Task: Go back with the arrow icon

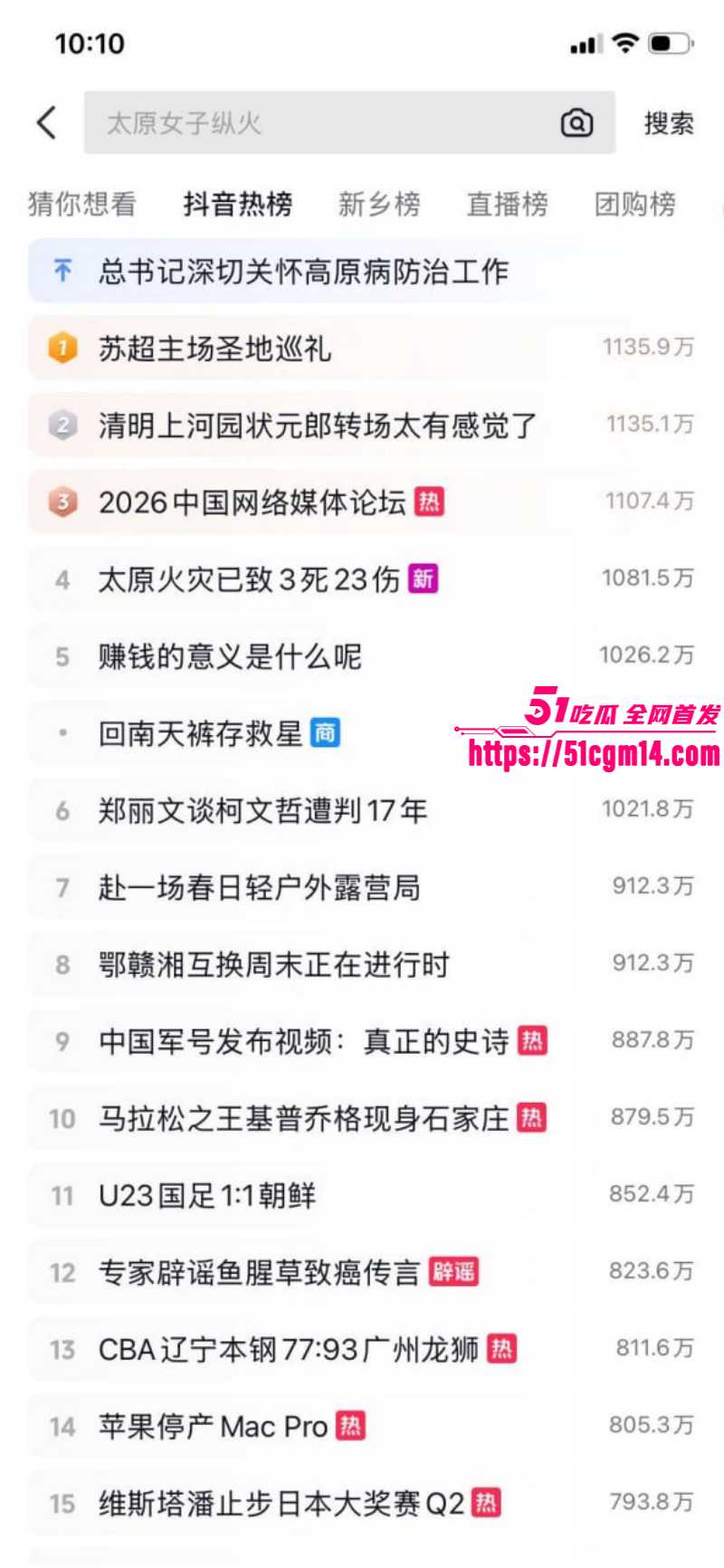Action: pyautogui.click(x=47, y=122)
